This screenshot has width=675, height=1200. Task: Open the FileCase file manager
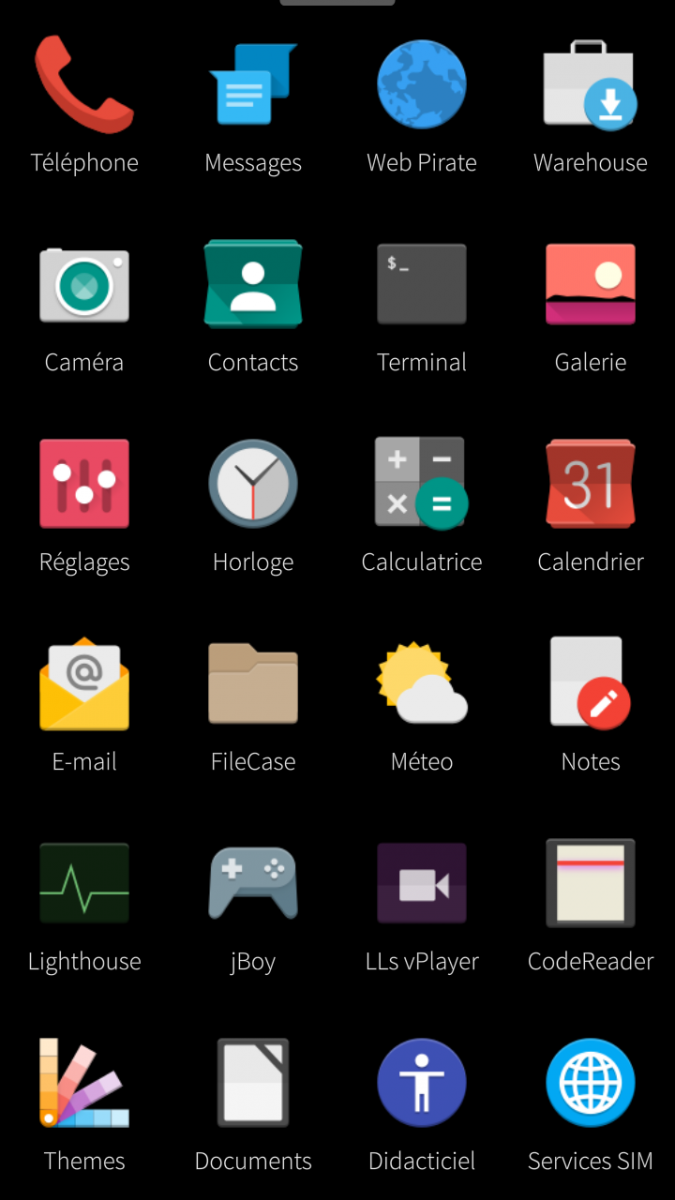coord(253,684)
